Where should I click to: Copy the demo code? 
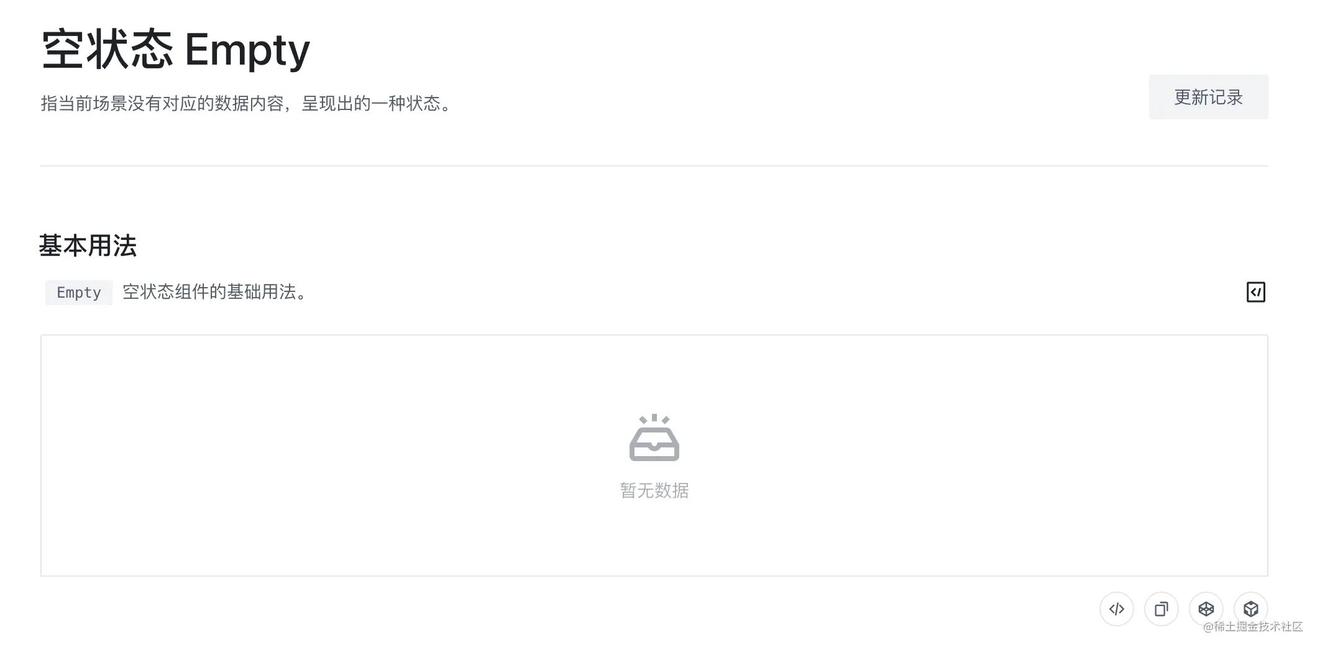(1161, 609)
